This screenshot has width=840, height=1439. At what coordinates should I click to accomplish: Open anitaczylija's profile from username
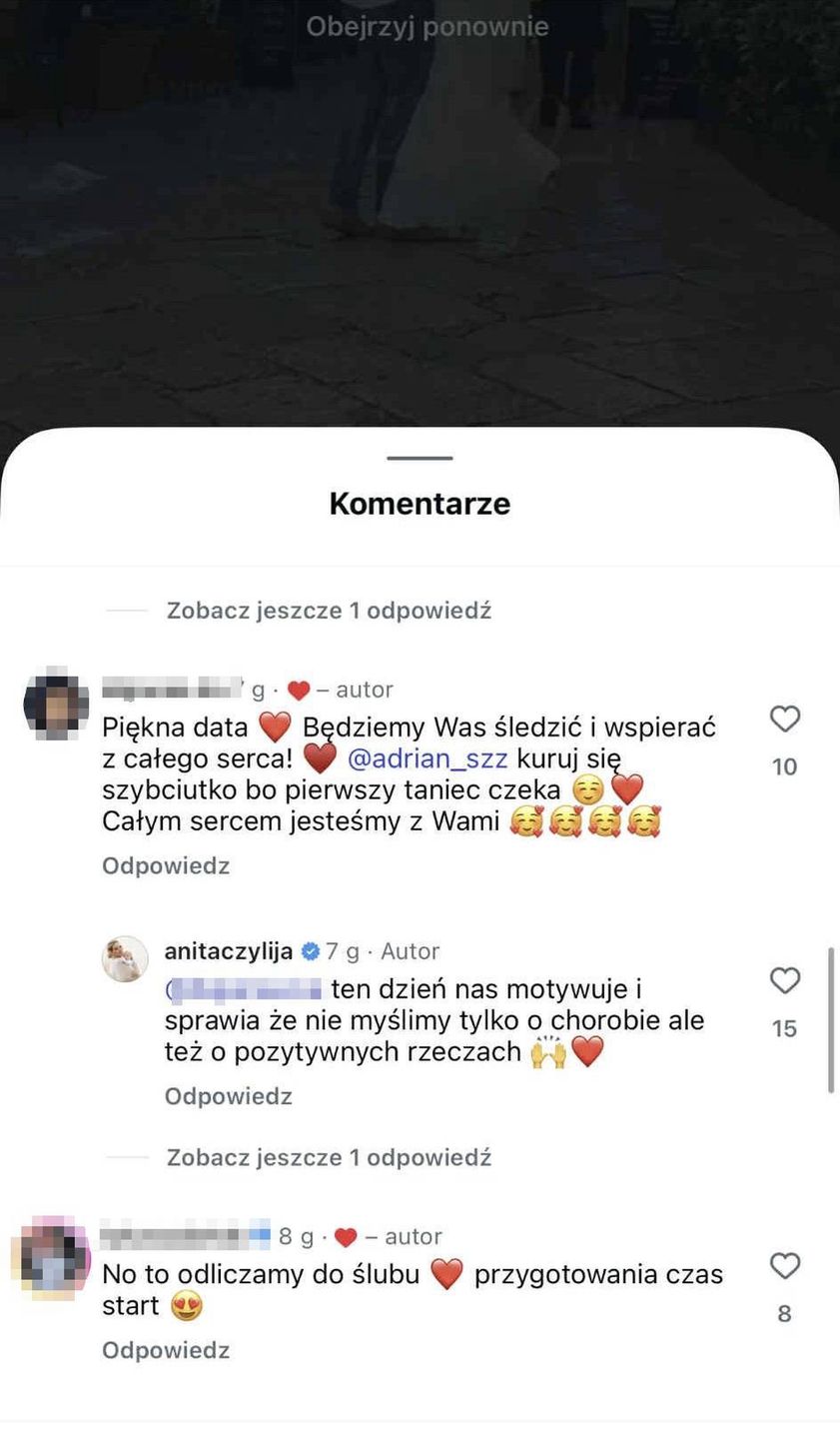(x=228, y=951)
